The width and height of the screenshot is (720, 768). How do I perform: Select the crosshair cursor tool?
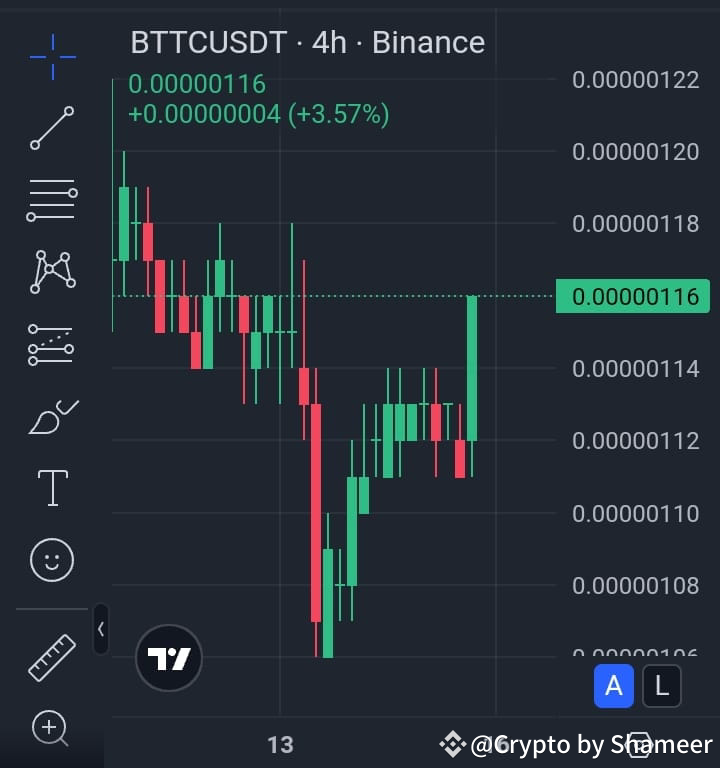point(51,57)
